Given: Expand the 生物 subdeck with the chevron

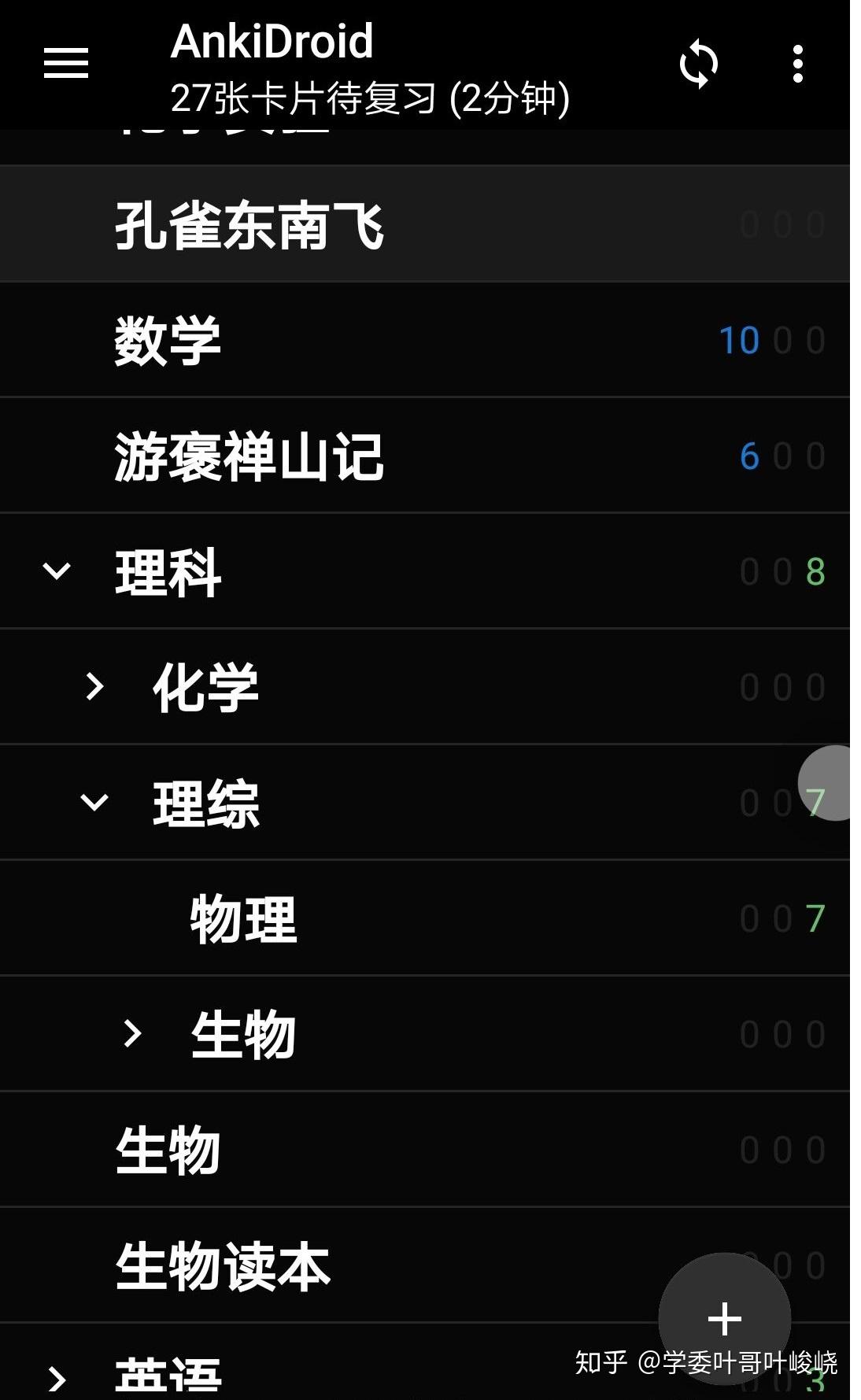Looking at the screenshot, I should [132, 1033].
